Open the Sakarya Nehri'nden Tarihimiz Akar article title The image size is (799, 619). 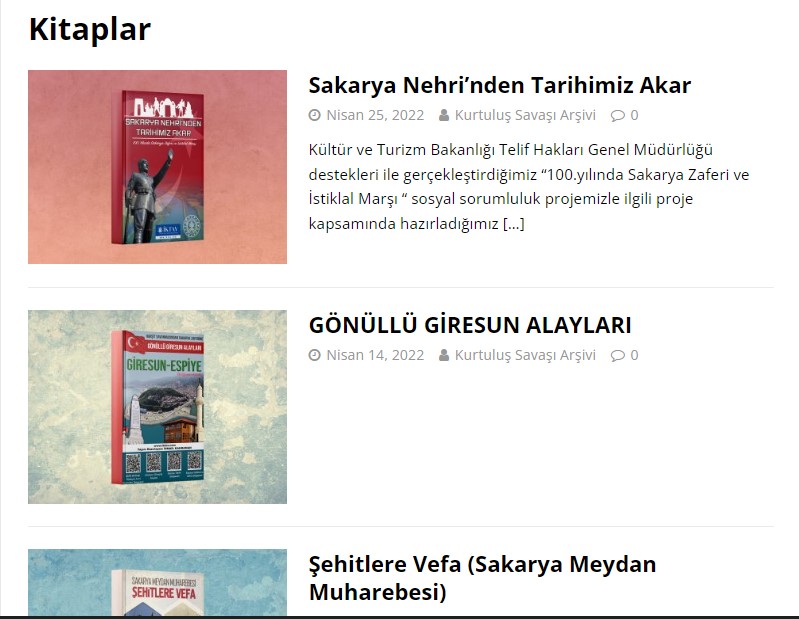[x=499, y=85]
